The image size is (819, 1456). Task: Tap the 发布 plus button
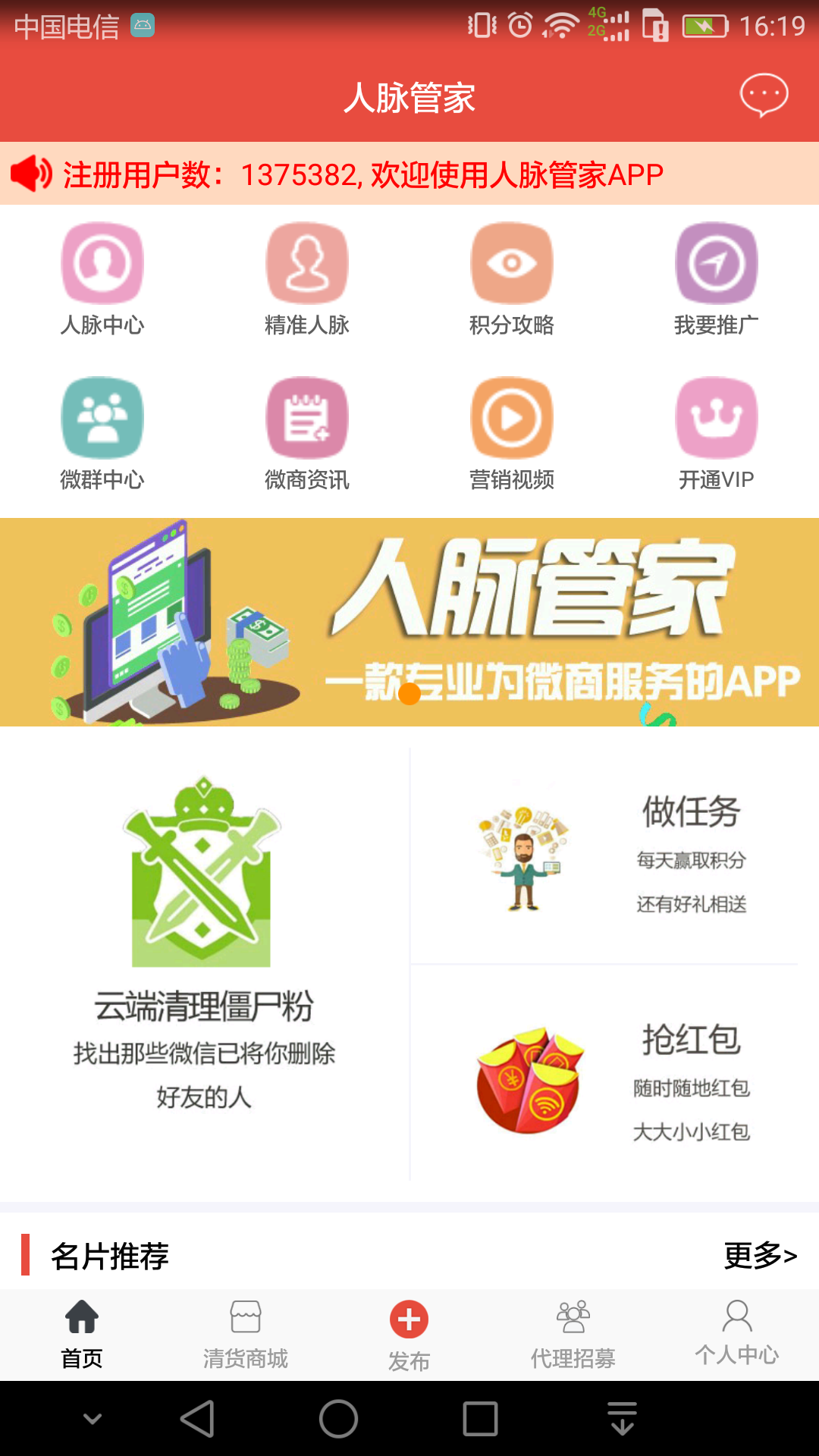coord(409,1321)
